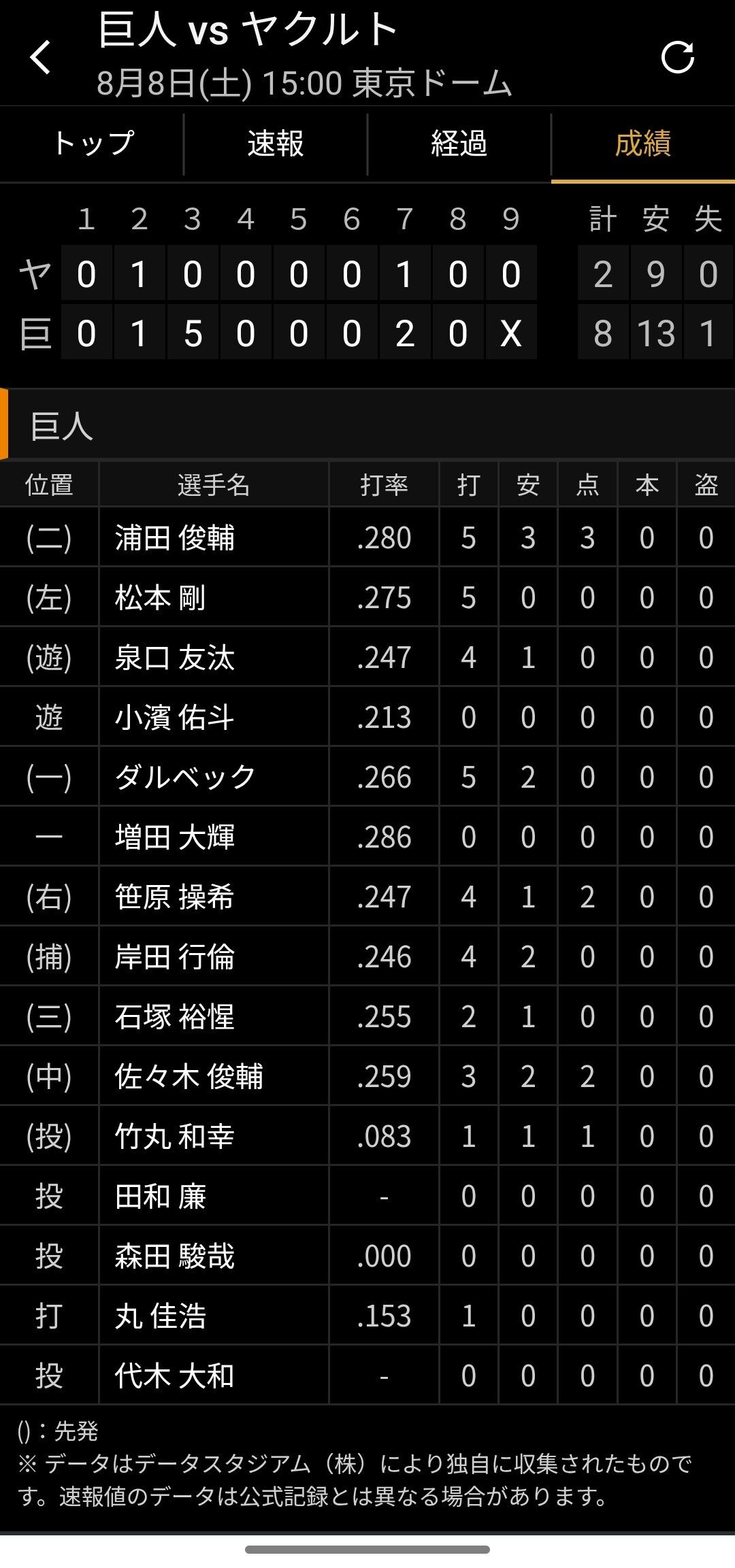Select the 成績 tab
Screen dimensions: 735x1568
click(643, 144)
